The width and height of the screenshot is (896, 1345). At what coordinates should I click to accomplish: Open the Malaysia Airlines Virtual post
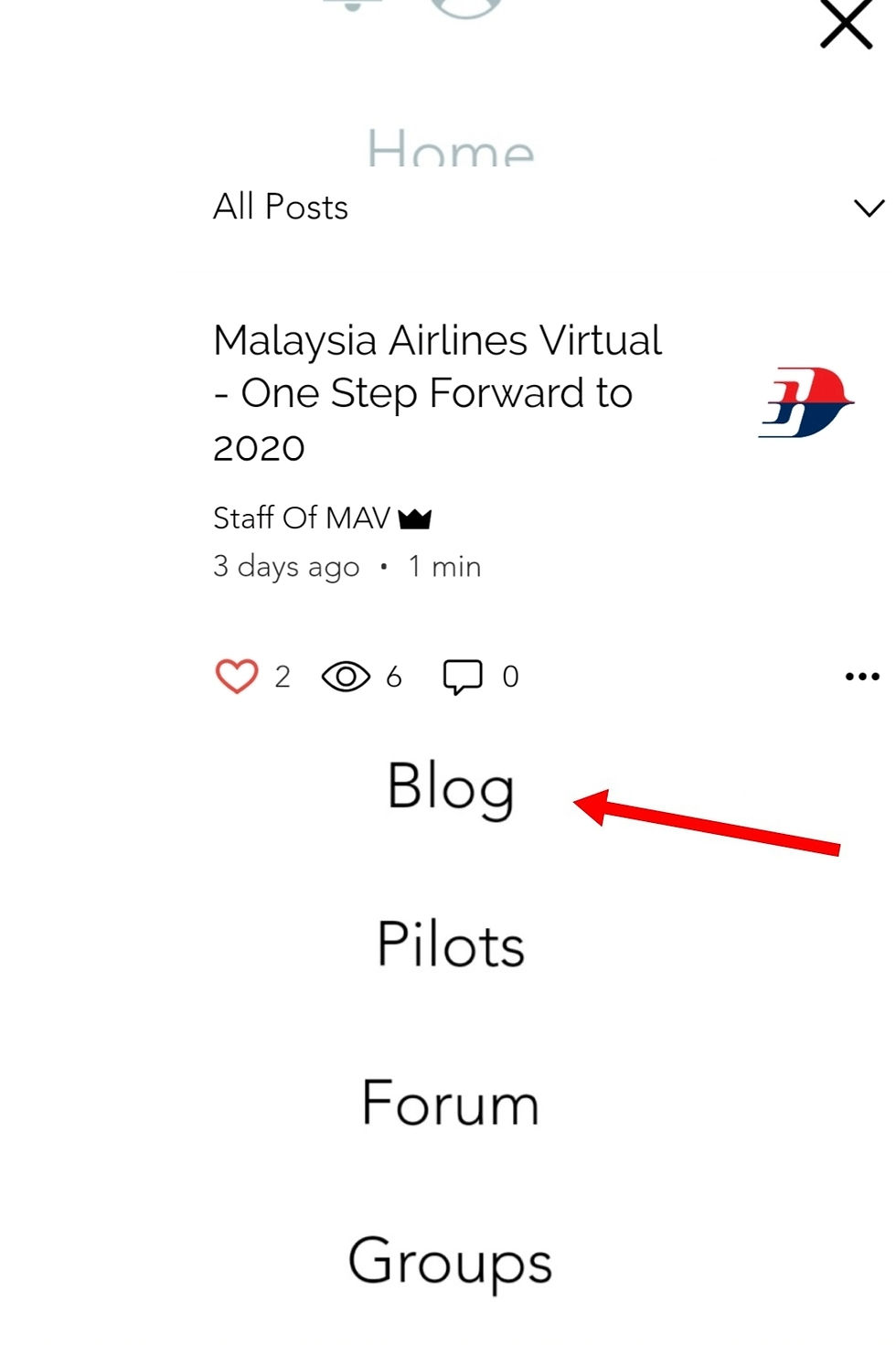click(x=437, y=392)
